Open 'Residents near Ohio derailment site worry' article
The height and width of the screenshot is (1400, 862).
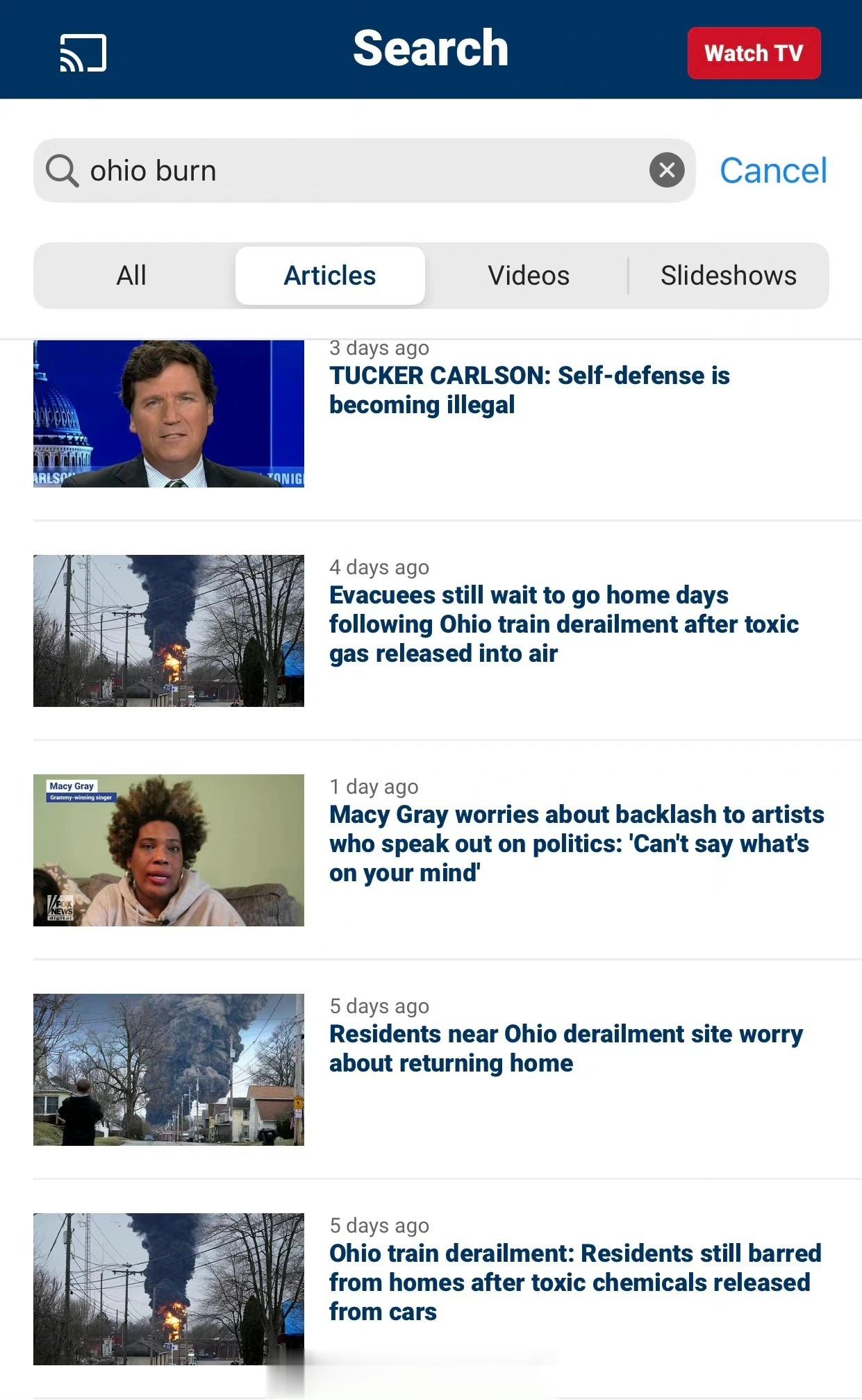pos(565,1049)
